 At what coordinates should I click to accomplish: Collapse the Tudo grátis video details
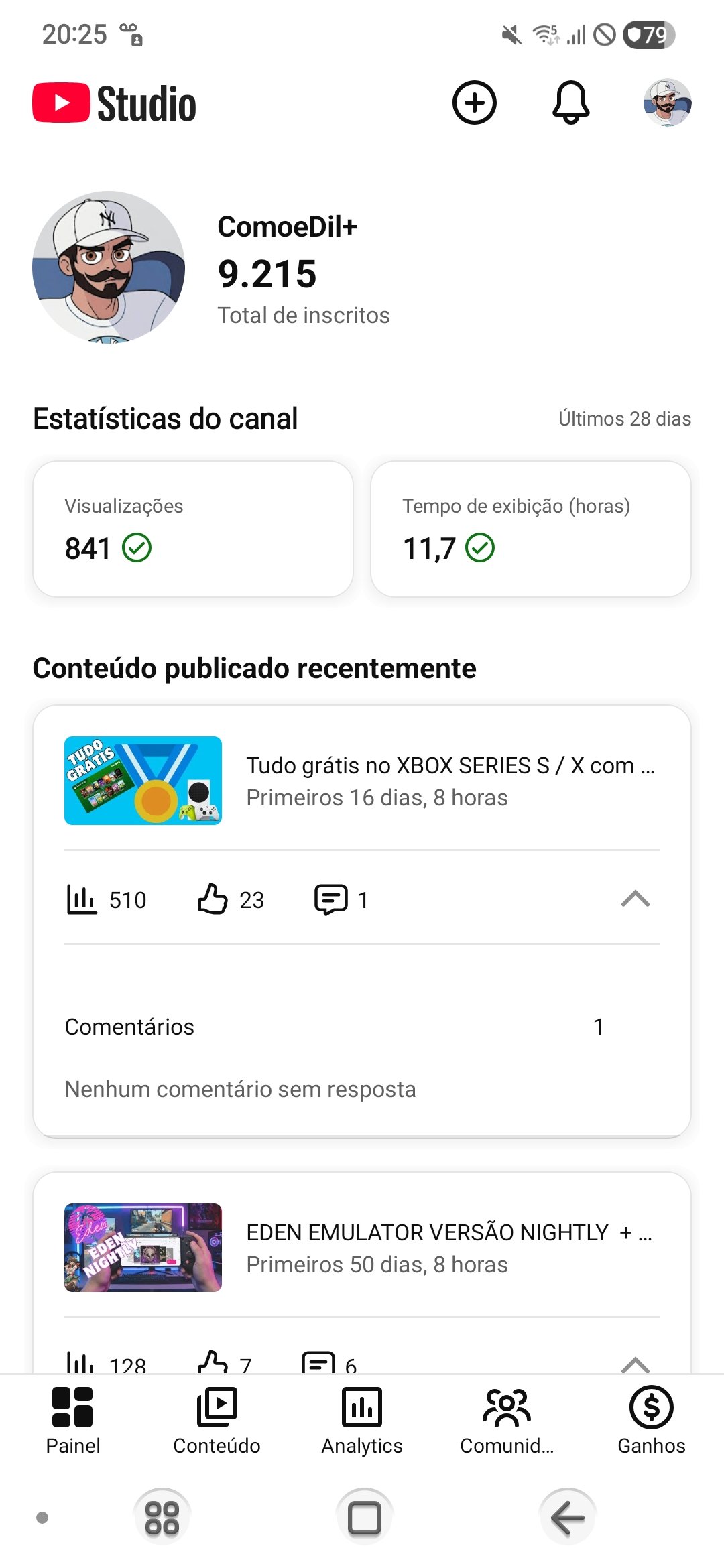coord(635,899)
